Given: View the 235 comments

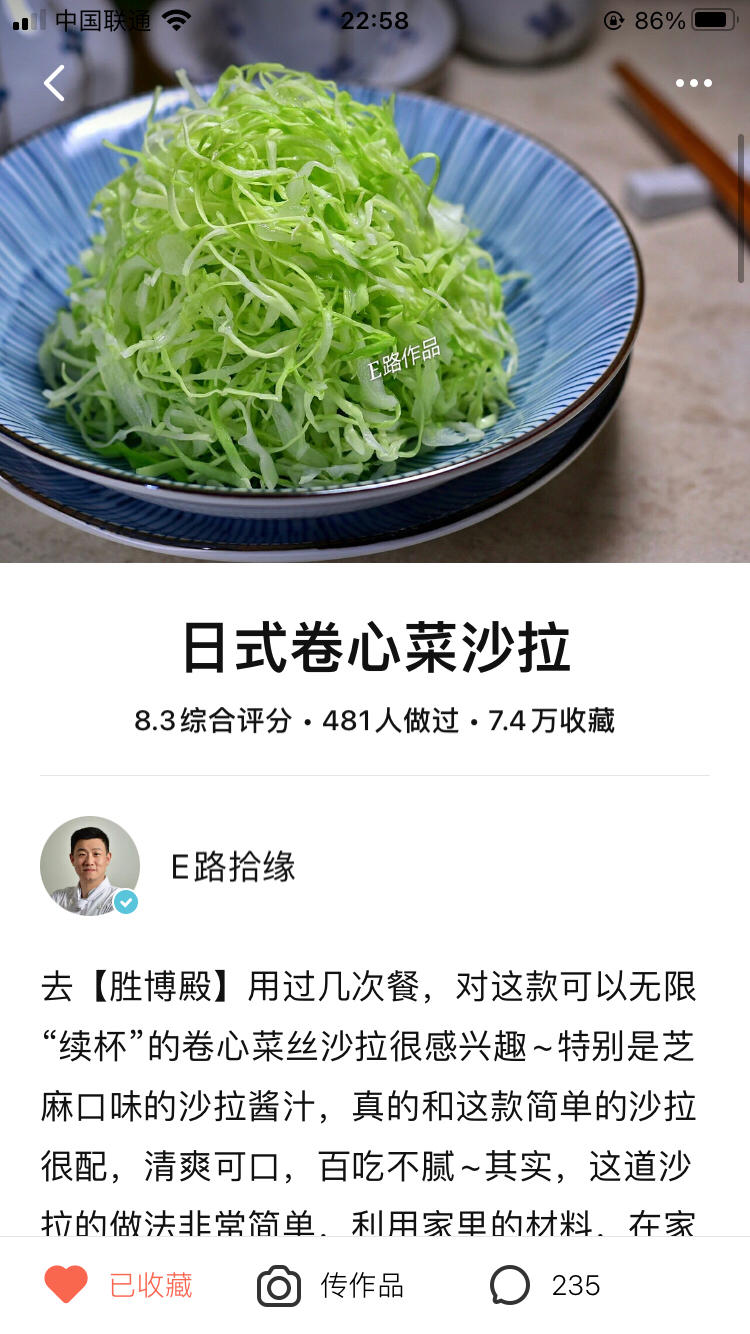Looking at the screenshot, I should (546, 1285).
